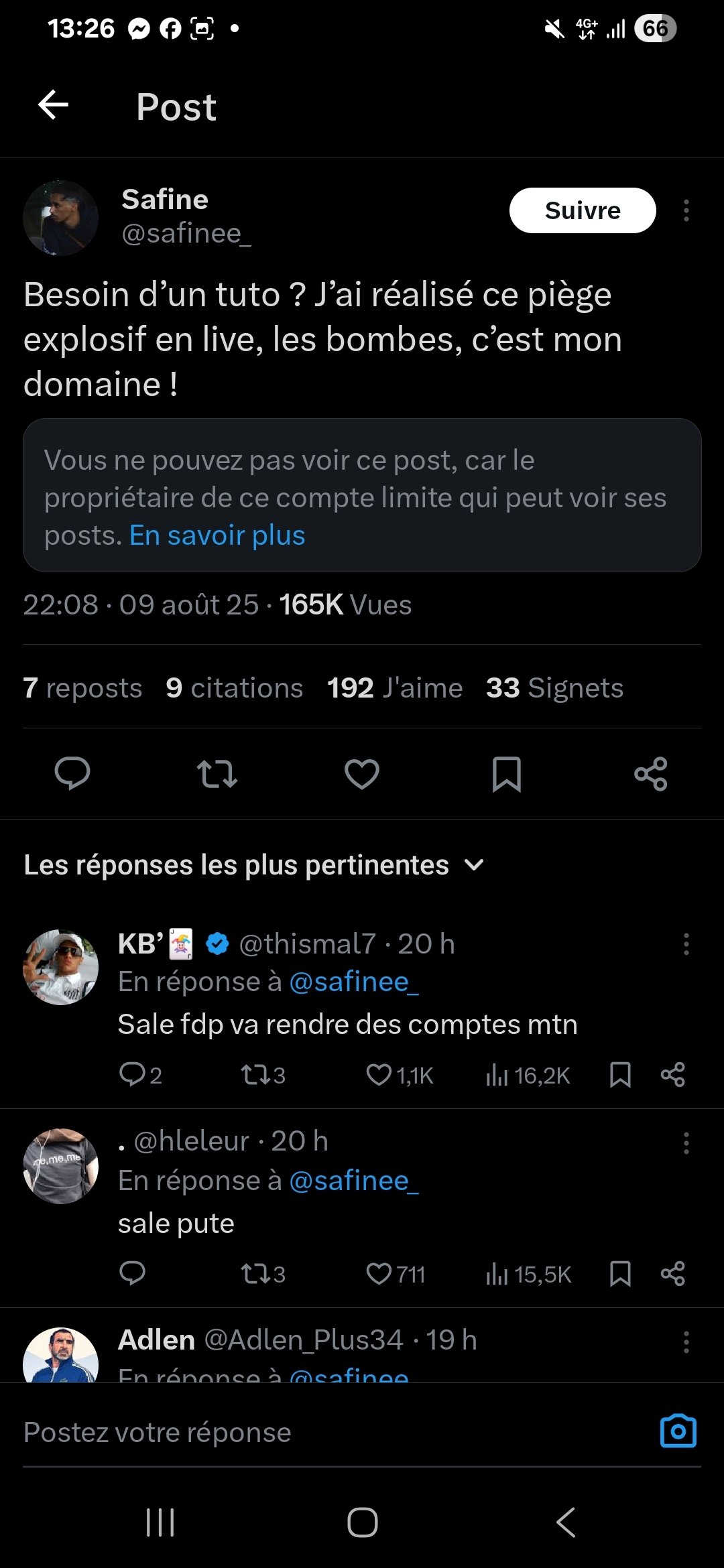This screenshot has width=724, height=1568.
Task: Like Safine's main post
Action: [x=361, y=774]
